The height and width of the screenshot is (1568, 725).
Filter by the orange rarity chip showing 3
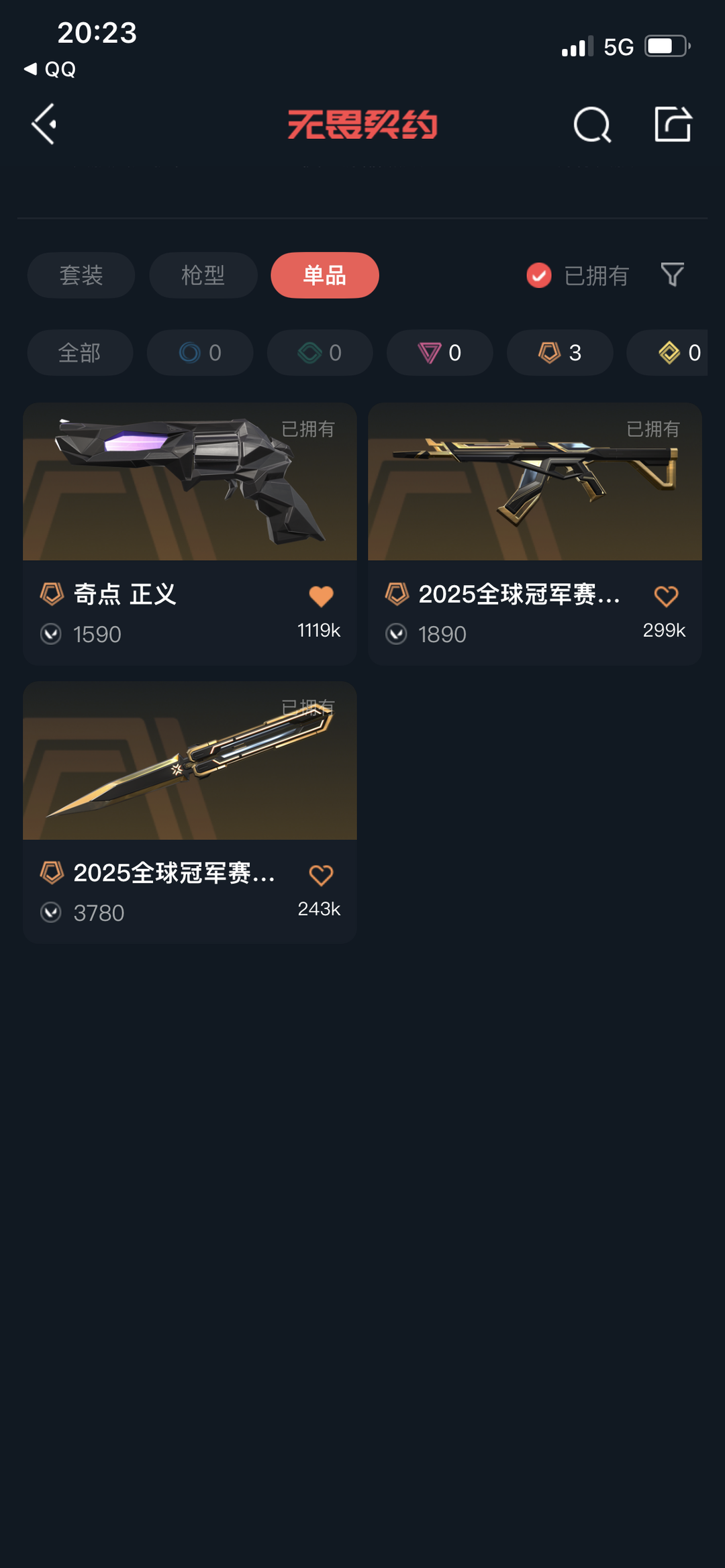560,352
